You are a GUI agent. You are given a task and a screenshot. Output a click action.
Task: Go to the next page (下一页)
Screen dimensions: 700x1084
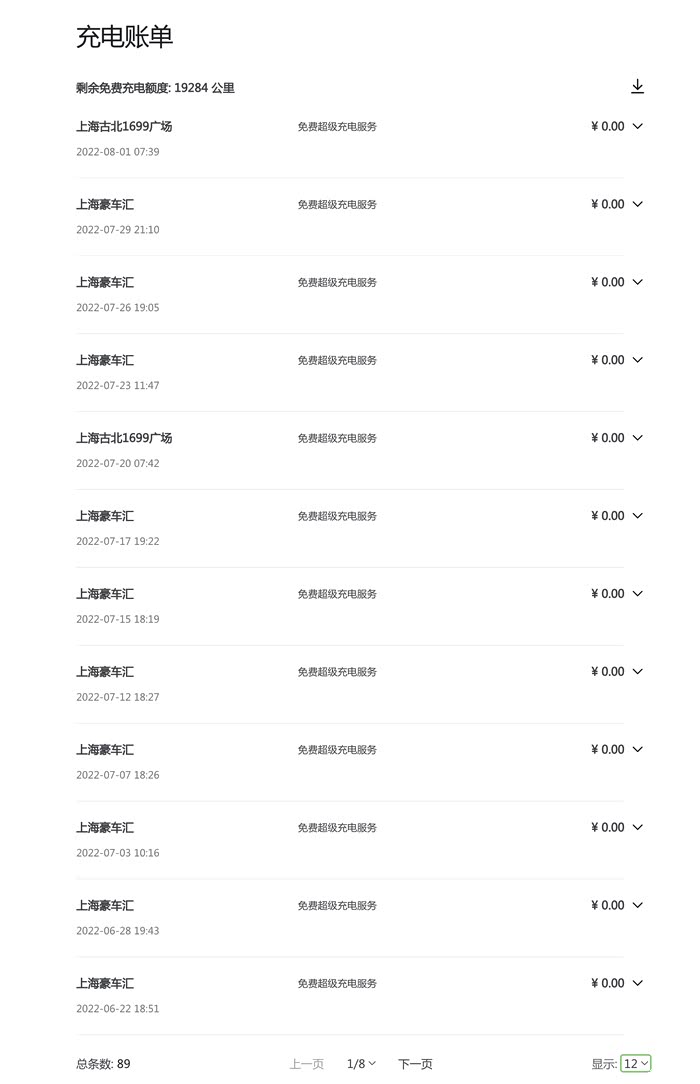[x=415, y=1064]
